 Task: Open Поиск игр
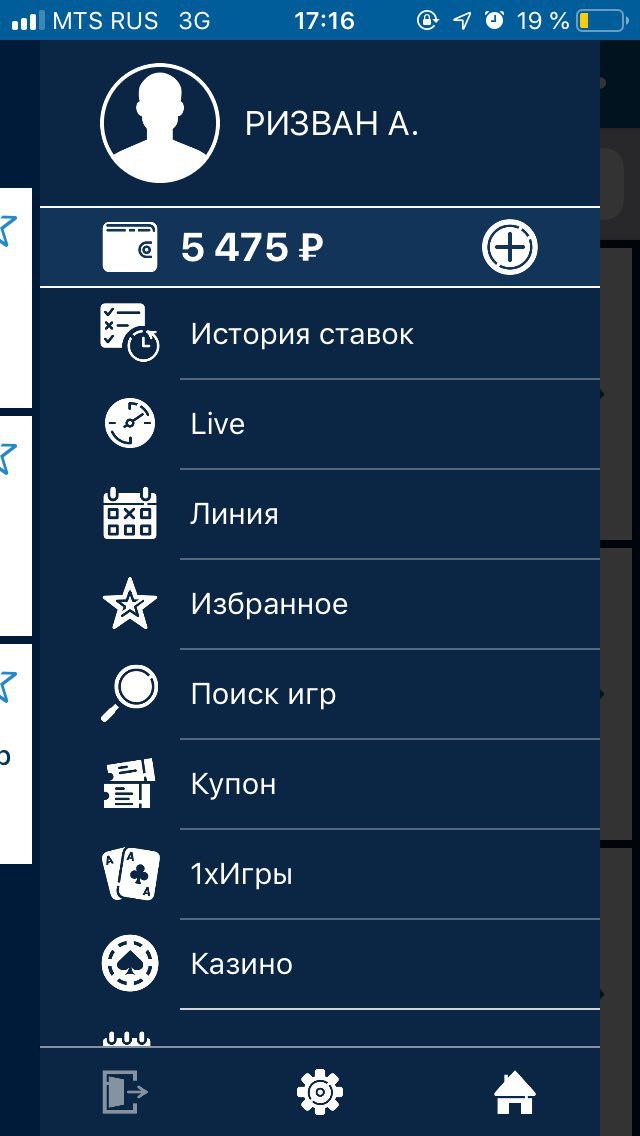point(320,694)
